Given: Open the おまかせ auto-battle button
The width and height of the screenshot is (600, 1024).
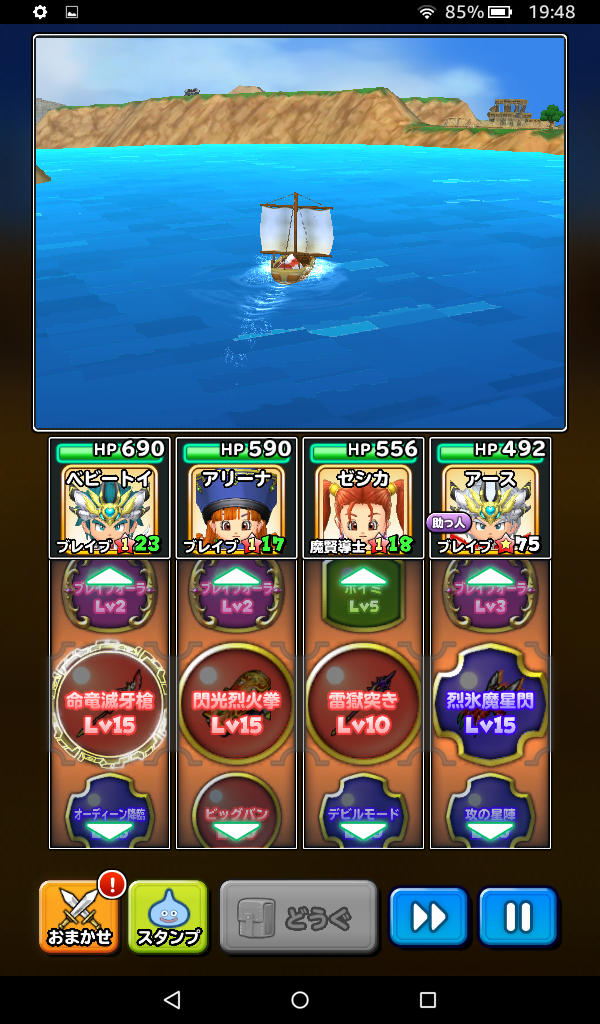Looking at the screenshot, I should [x=79, y=915].
